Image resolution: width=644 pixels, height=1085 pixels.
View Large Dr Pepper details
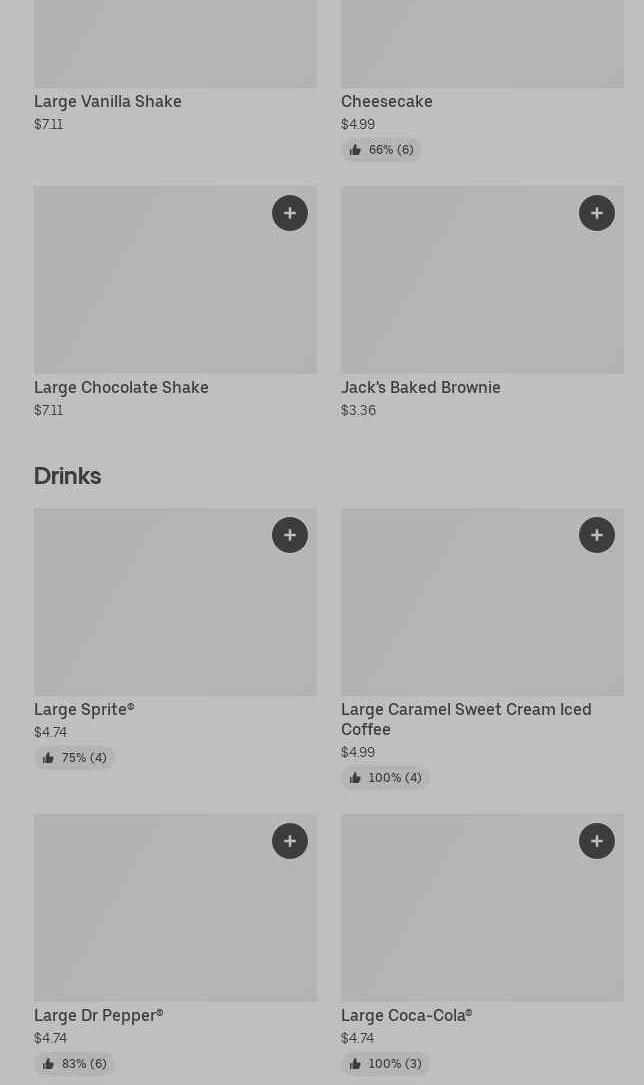175,925
